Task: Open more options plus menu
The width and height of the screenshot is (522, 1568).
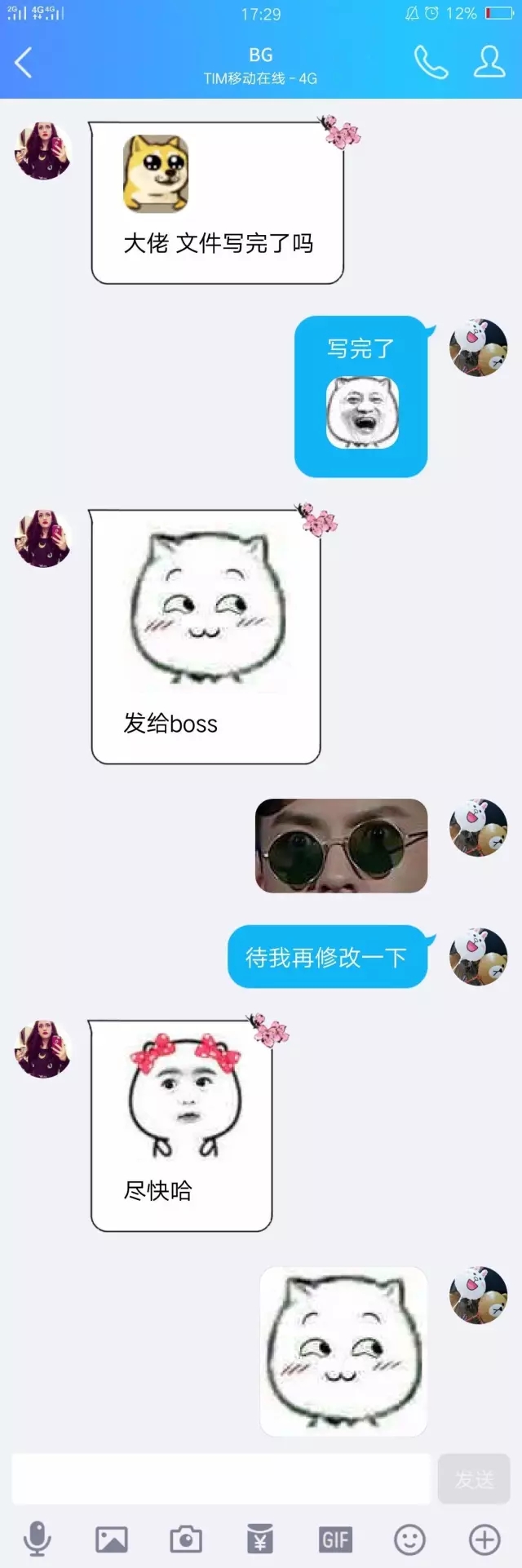Action: pos(484,1539)
